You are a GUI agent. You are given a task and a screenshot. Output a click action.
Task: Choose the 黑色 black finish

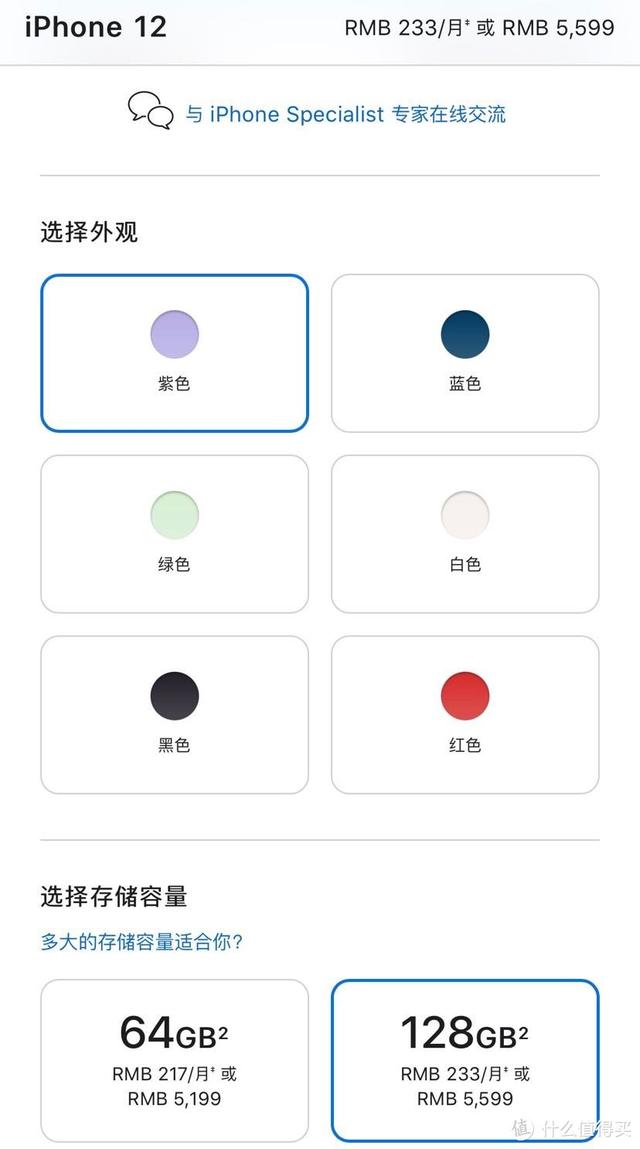[174, 715]
